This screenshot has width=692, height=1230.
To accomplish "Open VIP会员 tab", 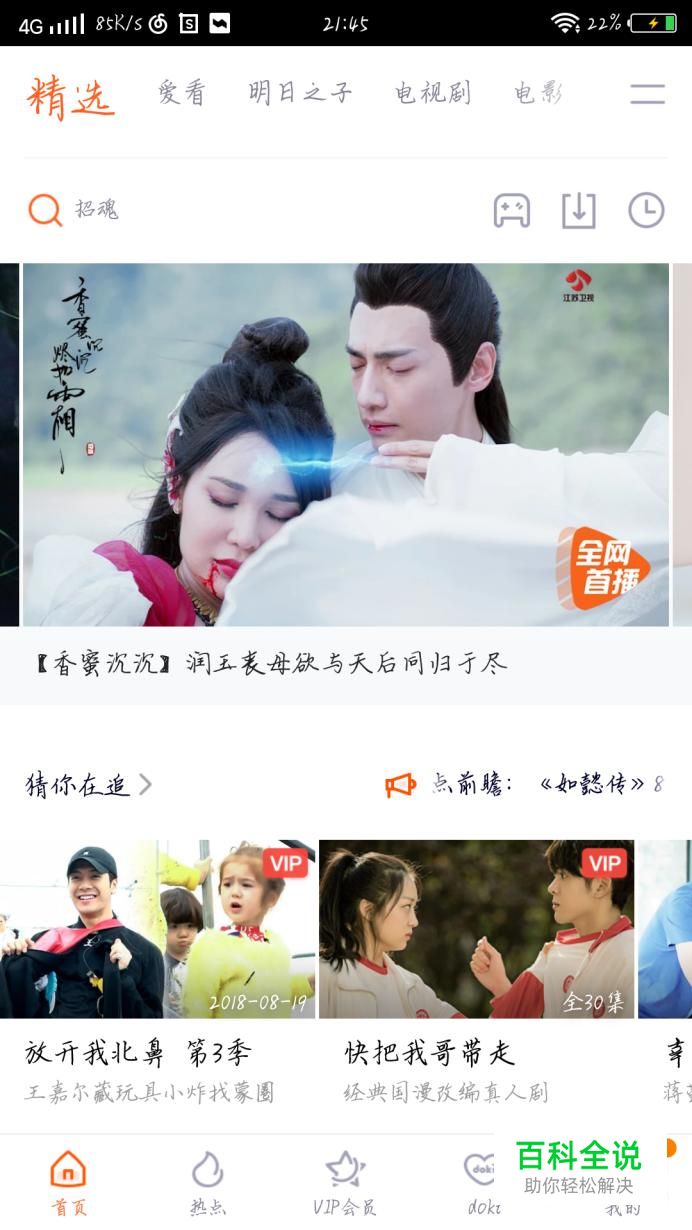I will pos(345,1182).
